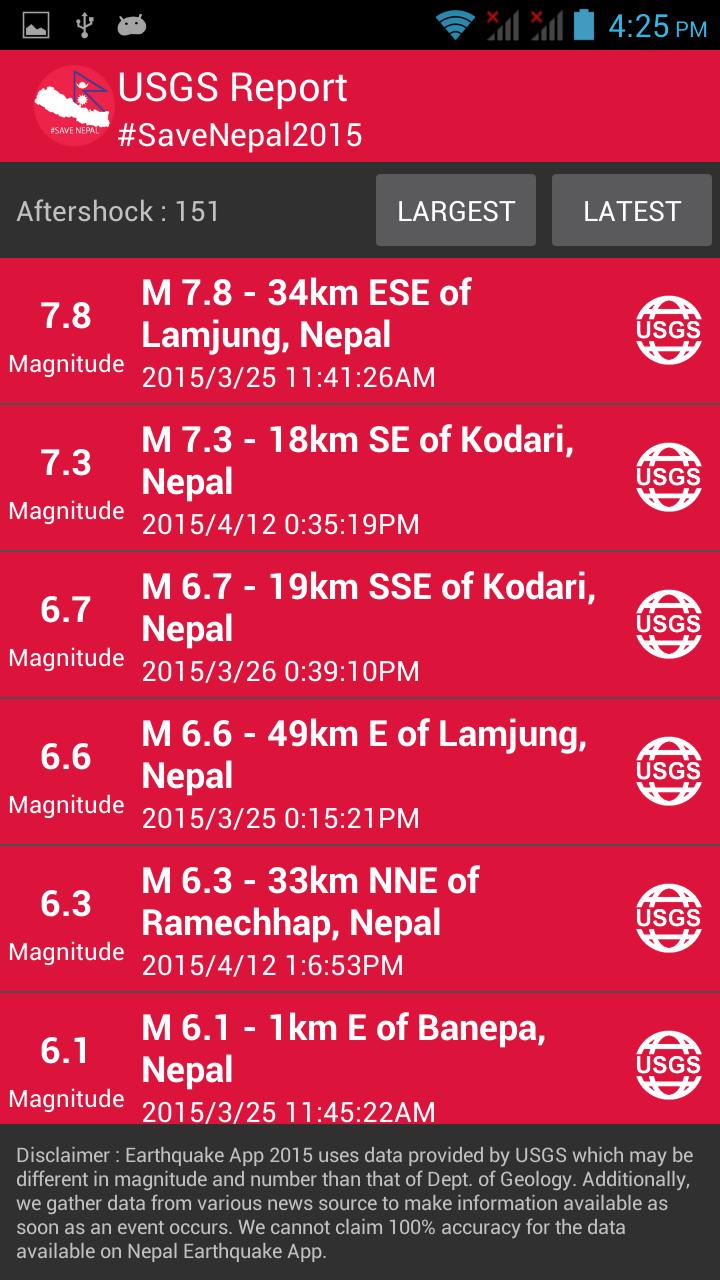This screenshot has height=1280, width=720.
Task: Open the USGS link icon for the Lamjung 6.6 quake
Action: [668, 770]
